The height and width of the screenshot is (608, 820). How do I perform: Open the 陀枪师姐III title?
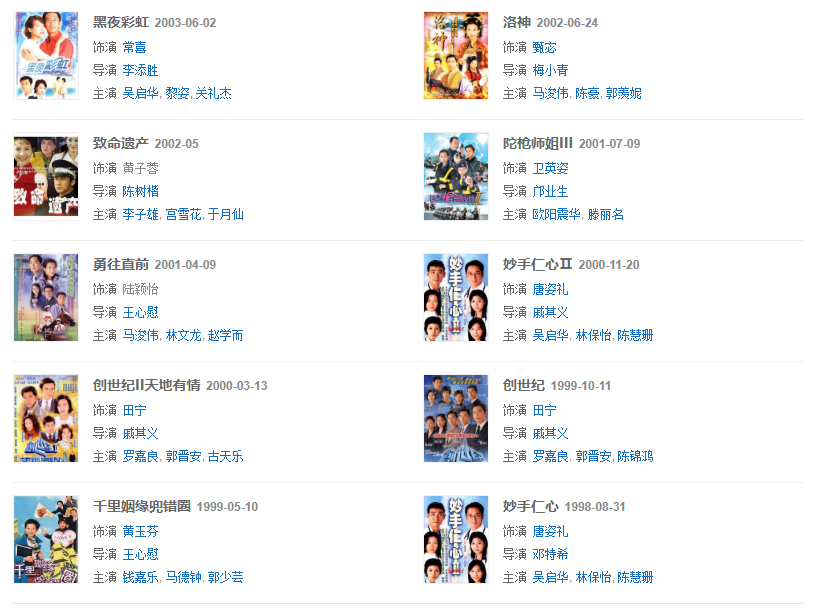tap(538, 143)
